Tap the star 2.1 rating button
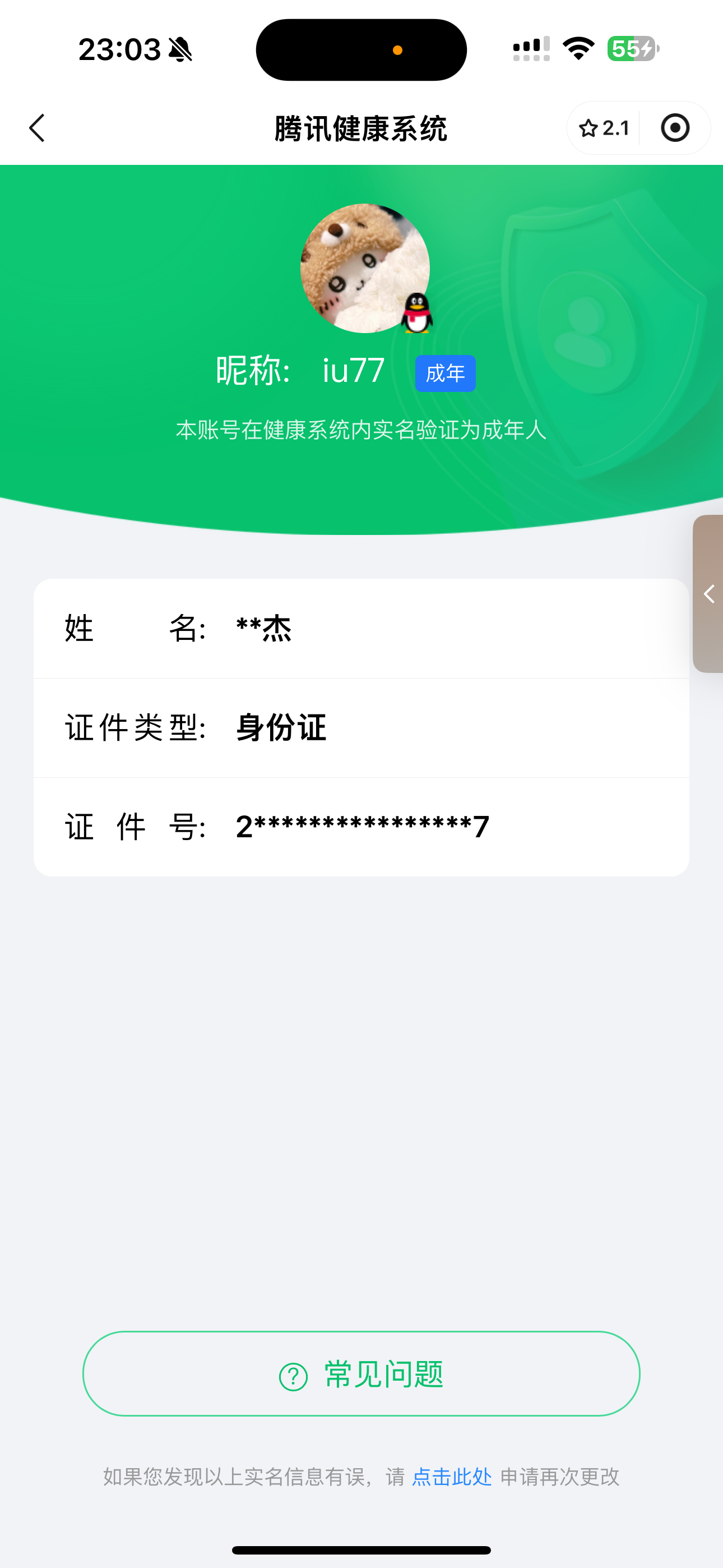This screenshot has height=1568, width=723. click(x=603, y=128)
